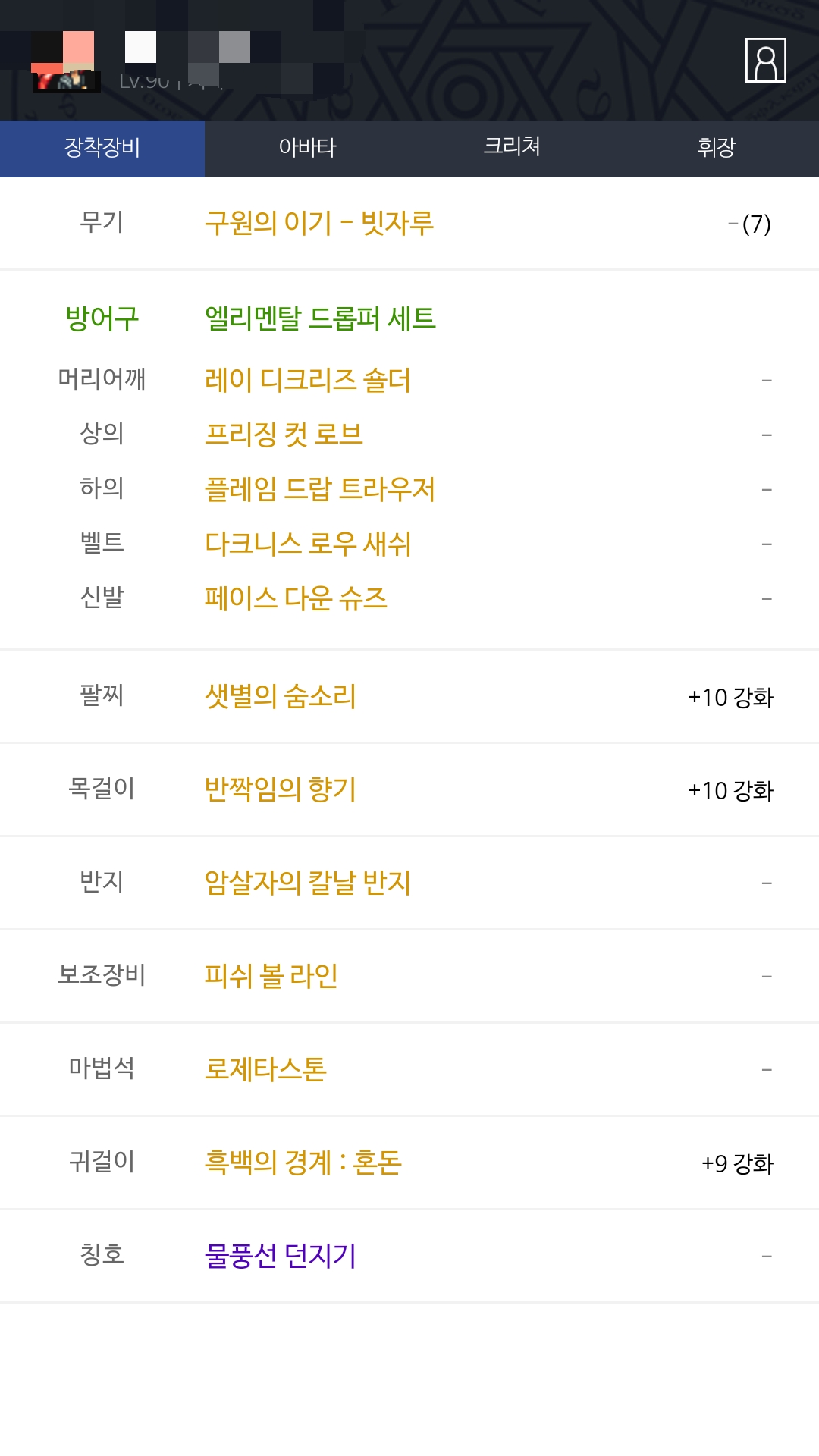Open title 물풍선 던지기
The height and width of the screenshot is (1456, 819).
pos(281,1256)
